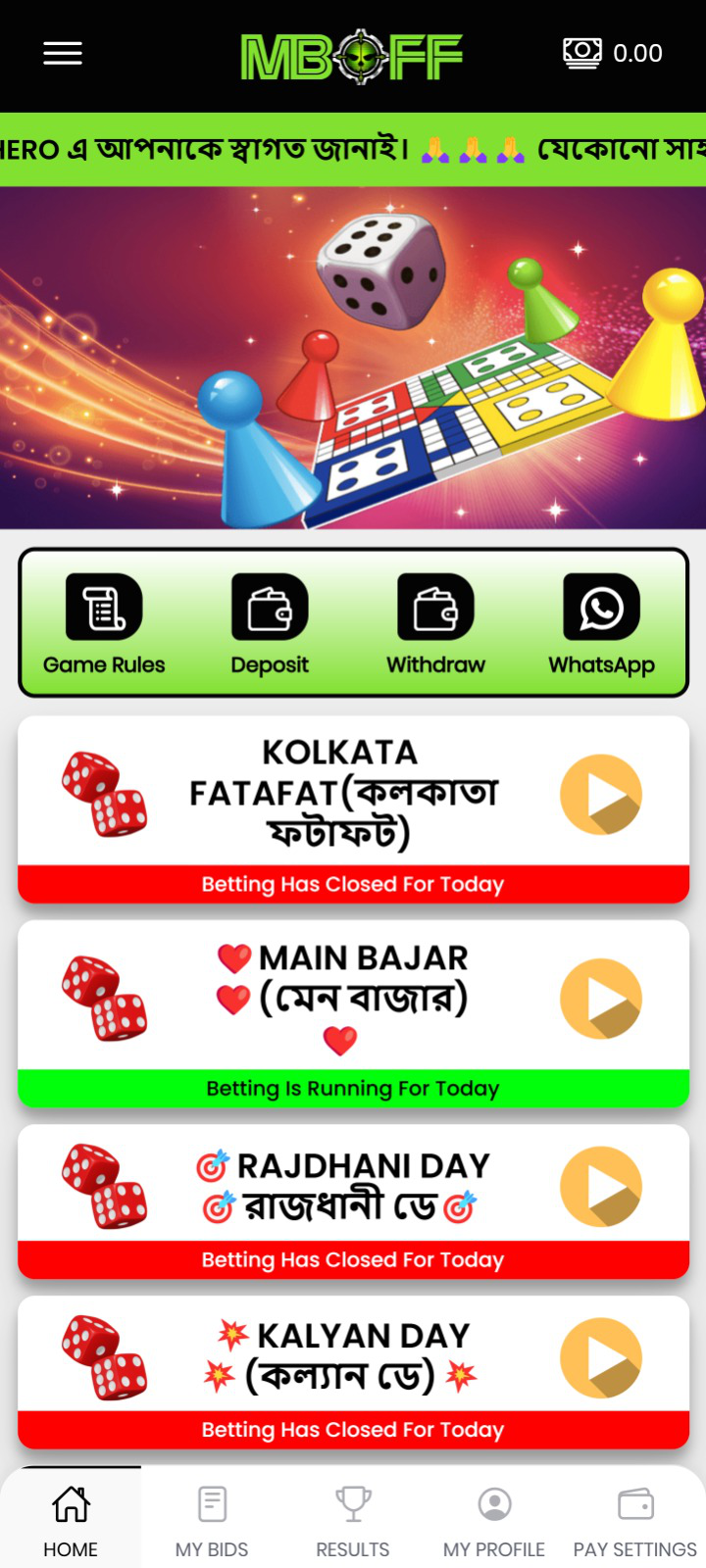Switch to the Results tab
Viewport: 706px width, 1568px height.
click(x=353, y=1520)
